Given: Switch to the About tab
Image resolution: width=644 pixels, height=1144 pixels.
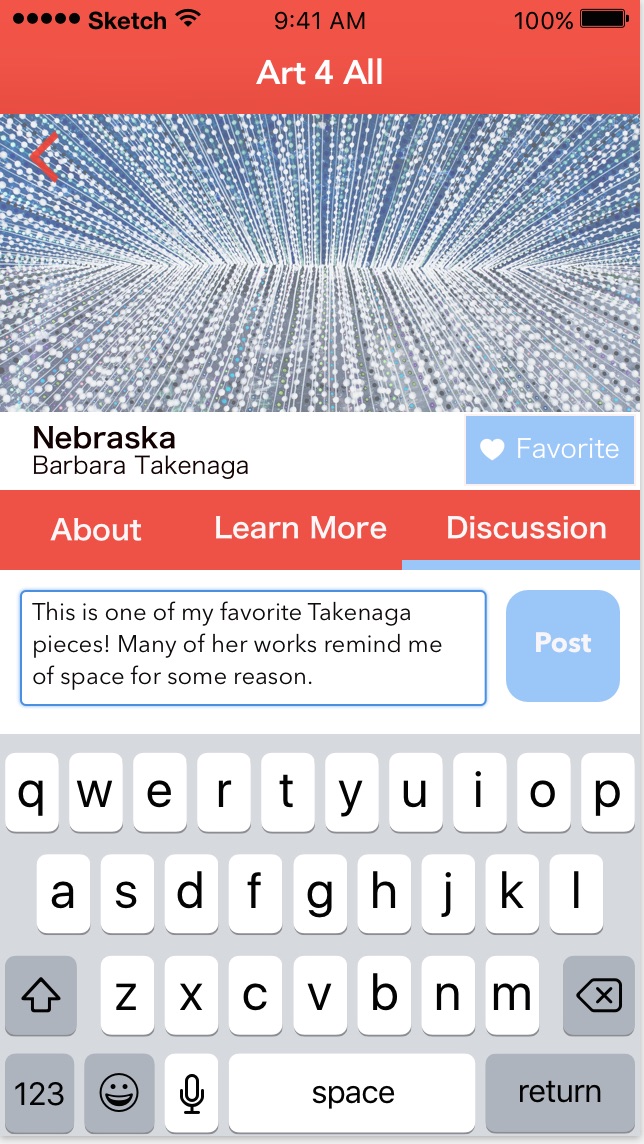Looking at the screenshot, I should pos(96,529).
